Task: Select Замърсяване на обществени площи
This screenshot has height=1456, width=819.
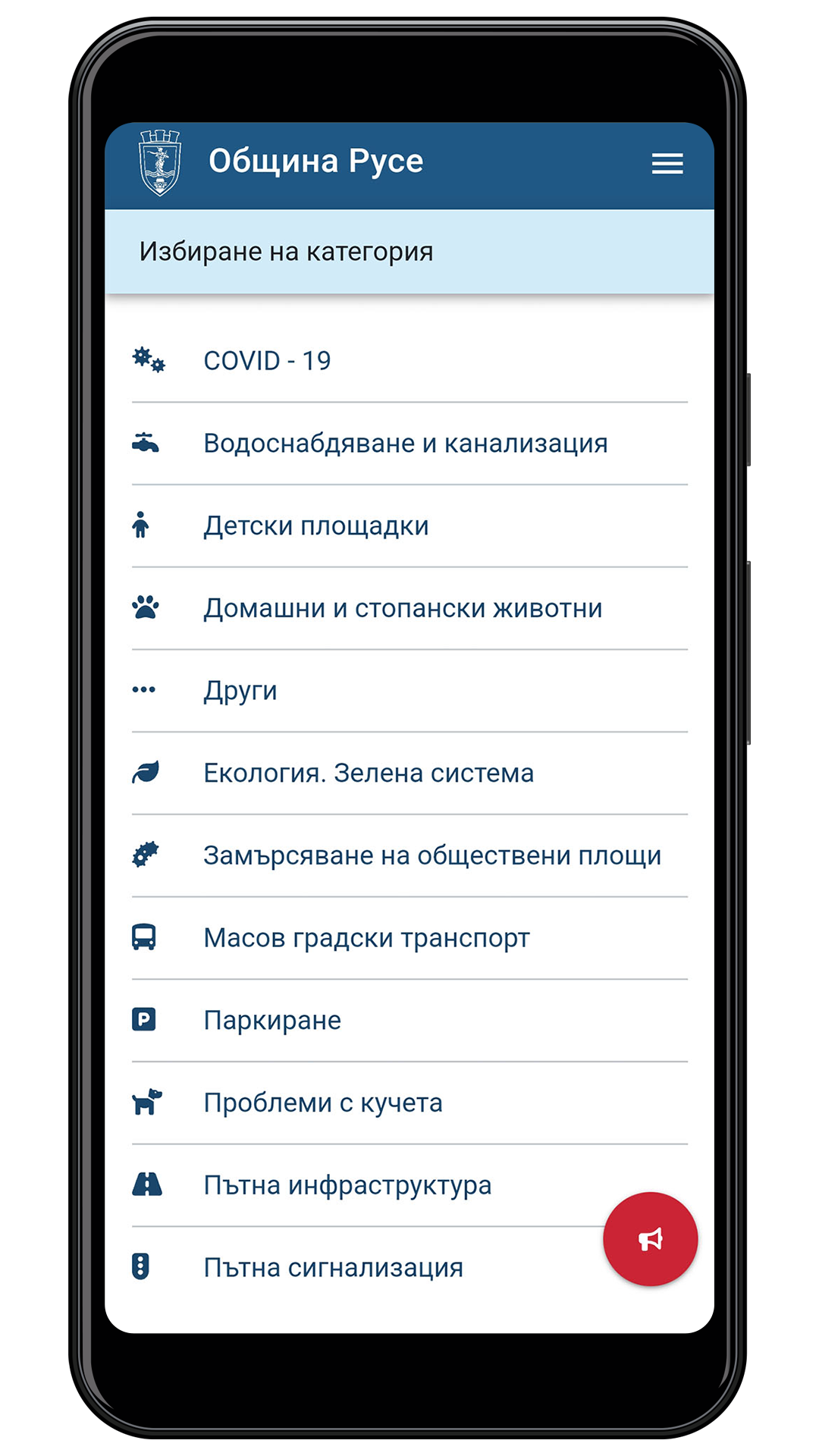Action: tap(432, 855)
